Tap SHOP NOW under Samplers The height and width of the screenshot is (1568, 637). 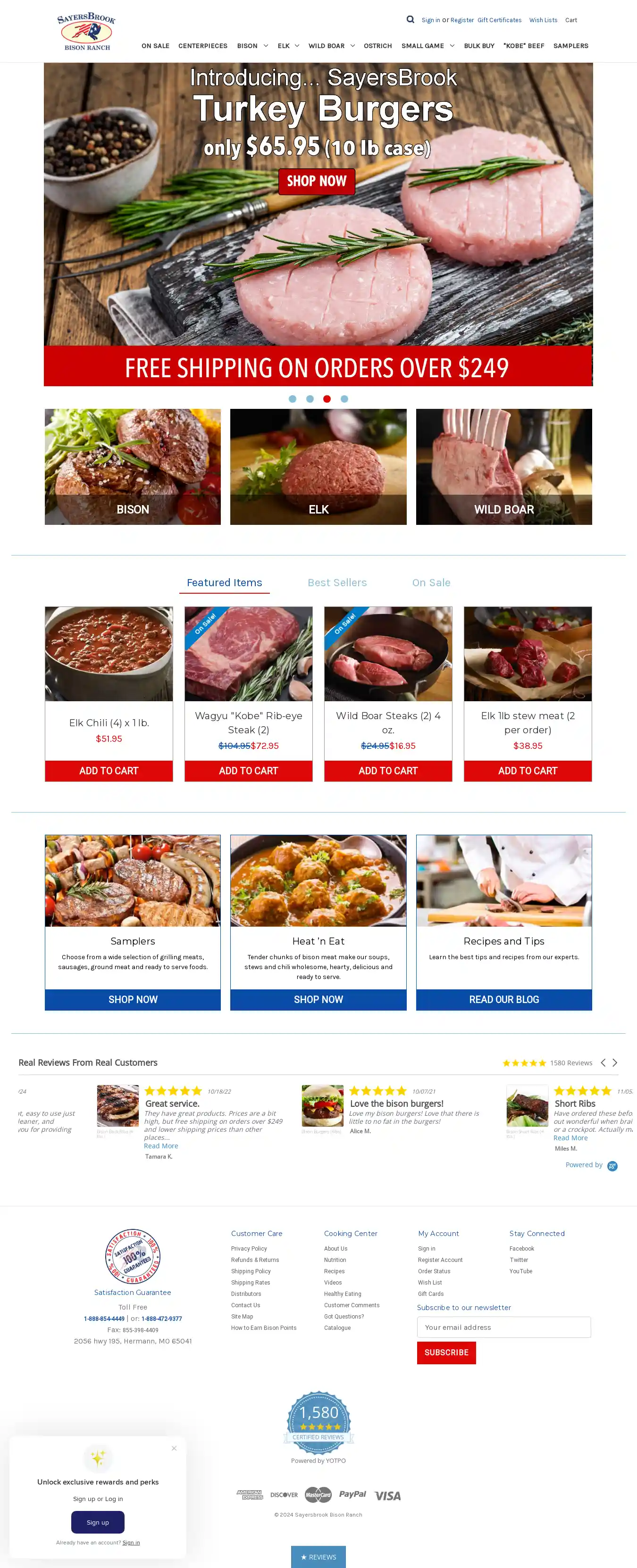click(x=133, y=999)
